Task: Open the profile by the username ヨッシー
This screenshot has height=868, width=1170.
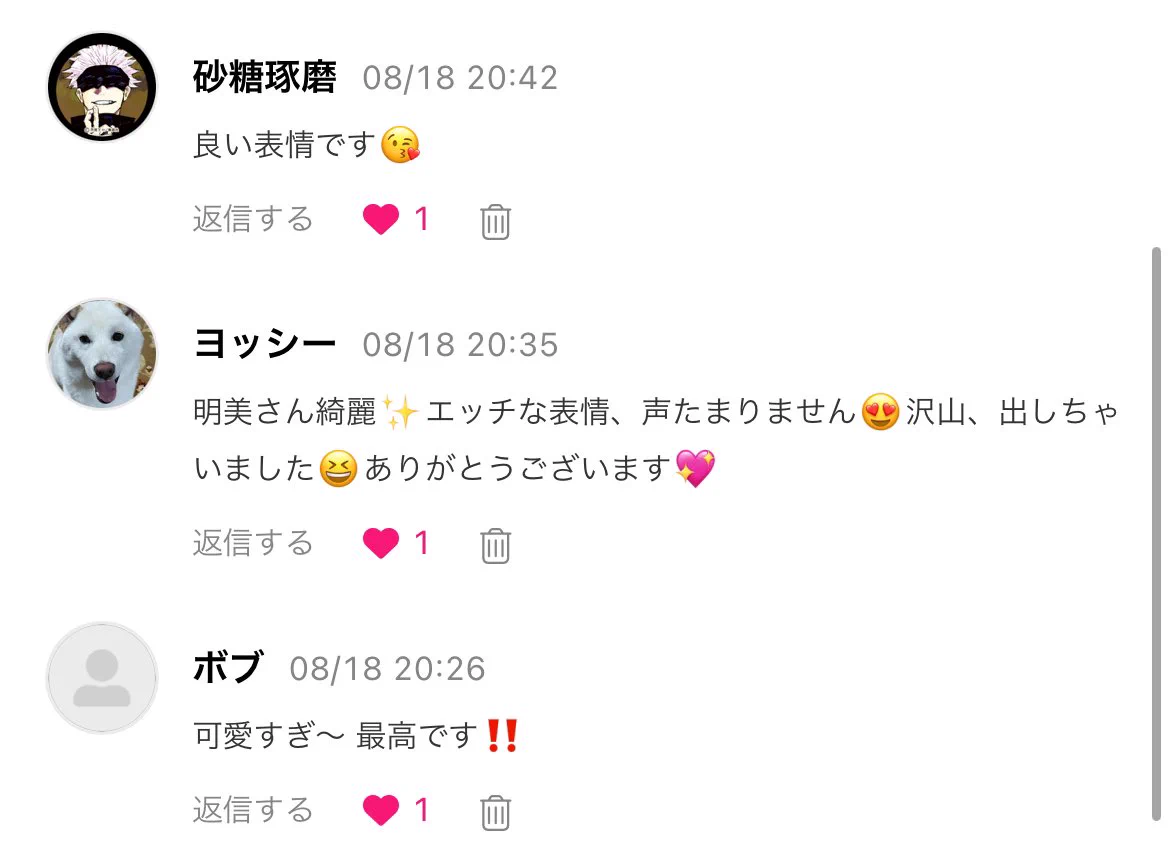Action: (264, 345)
